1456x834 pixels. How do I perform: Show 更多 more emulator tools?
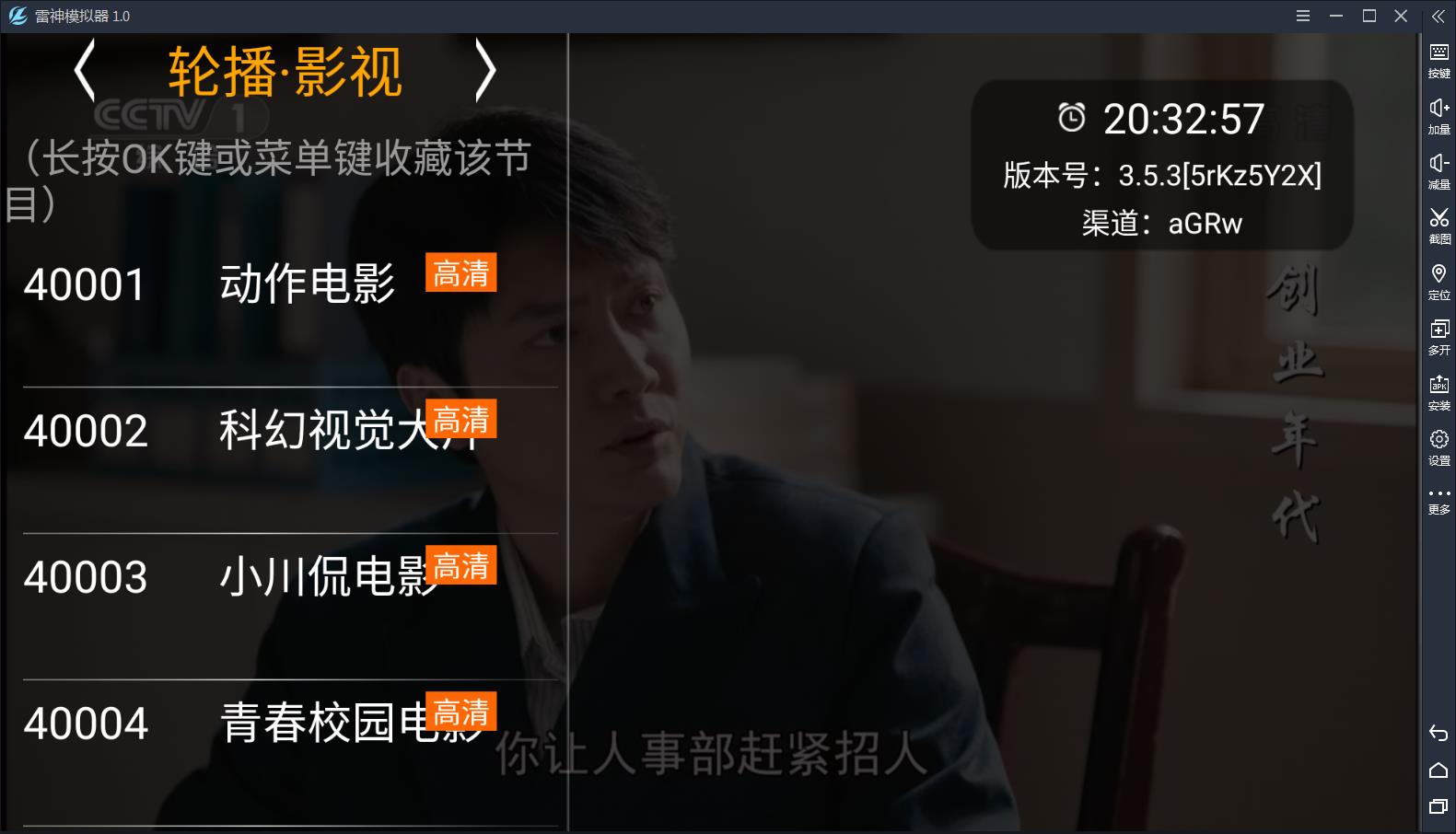click(x=1439, y=500)
